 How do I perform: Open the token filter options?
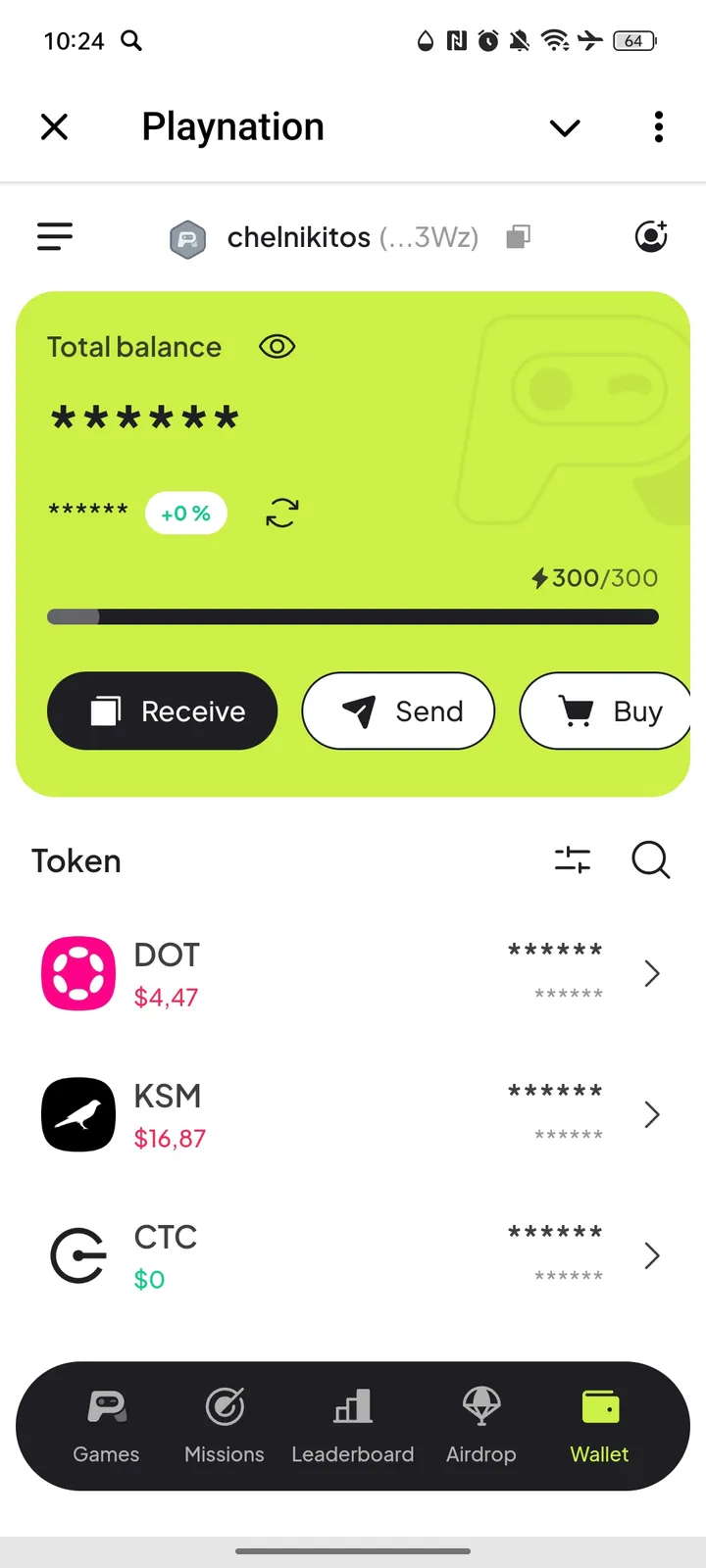coord(572,859)
